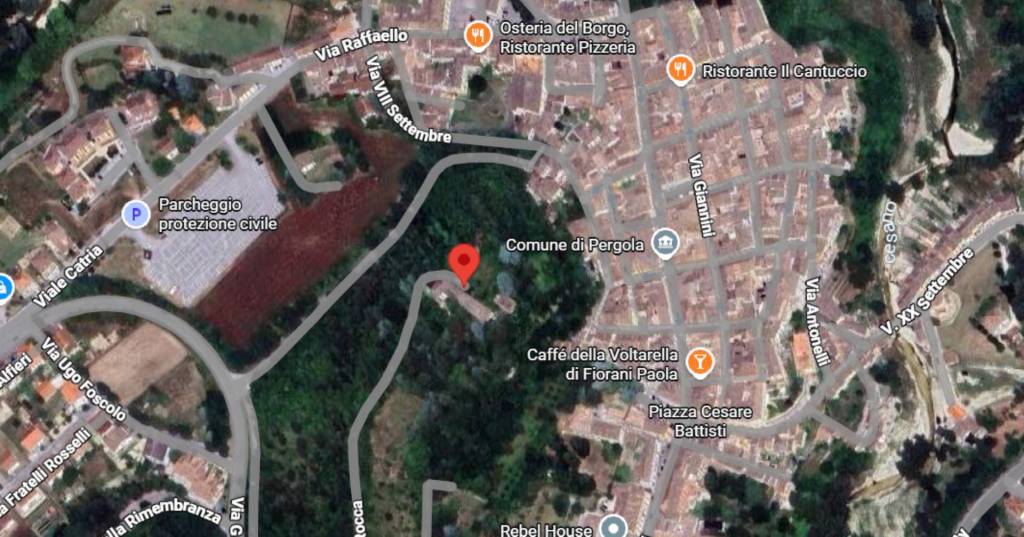Select the Ristorante Il Cantuccio map pin
The width and height of the screenshot is (1024, 537).
(x=680, y=70)
